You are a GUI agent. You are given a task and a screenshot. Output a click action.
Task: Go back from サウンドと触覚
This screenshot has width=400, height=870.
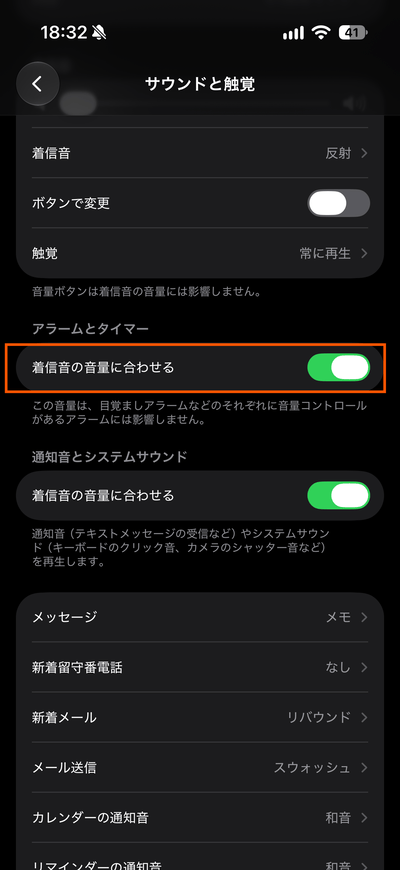pyautogui.click(x=37, y=84)
